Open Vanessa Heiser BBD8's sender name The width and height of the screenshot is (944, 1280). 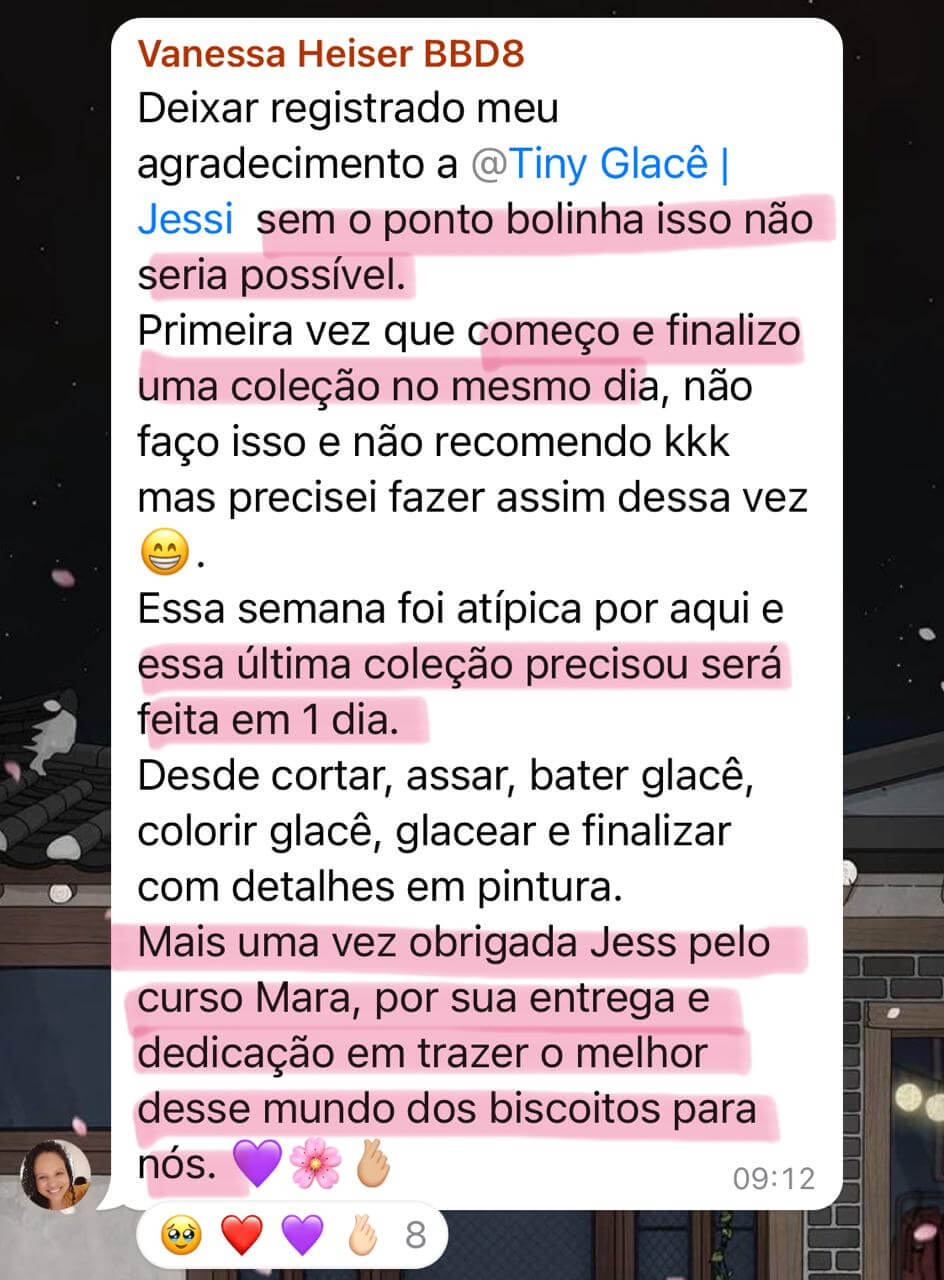point(330,53)
